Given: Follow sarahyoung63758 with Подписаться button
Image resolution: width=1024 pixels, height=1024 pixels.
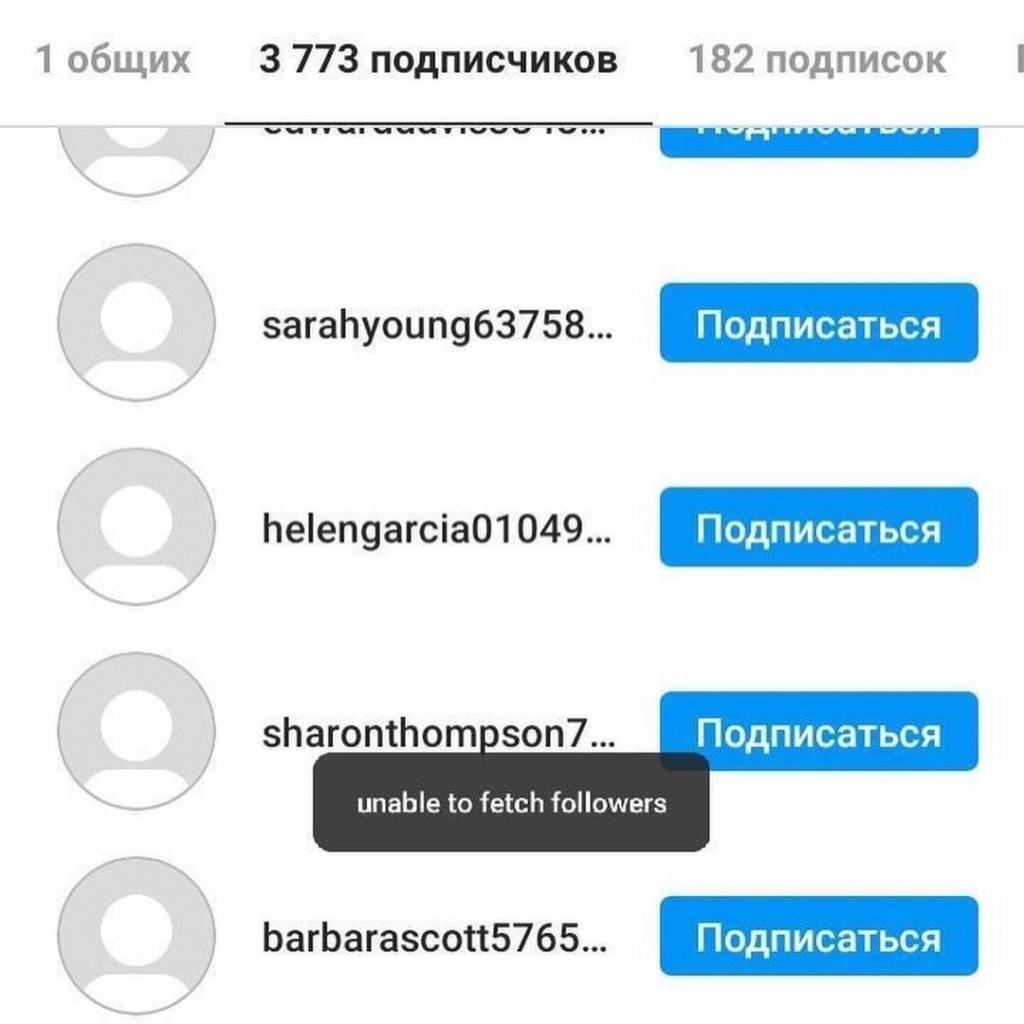Looking at the screenshot, I should (818, 324).
